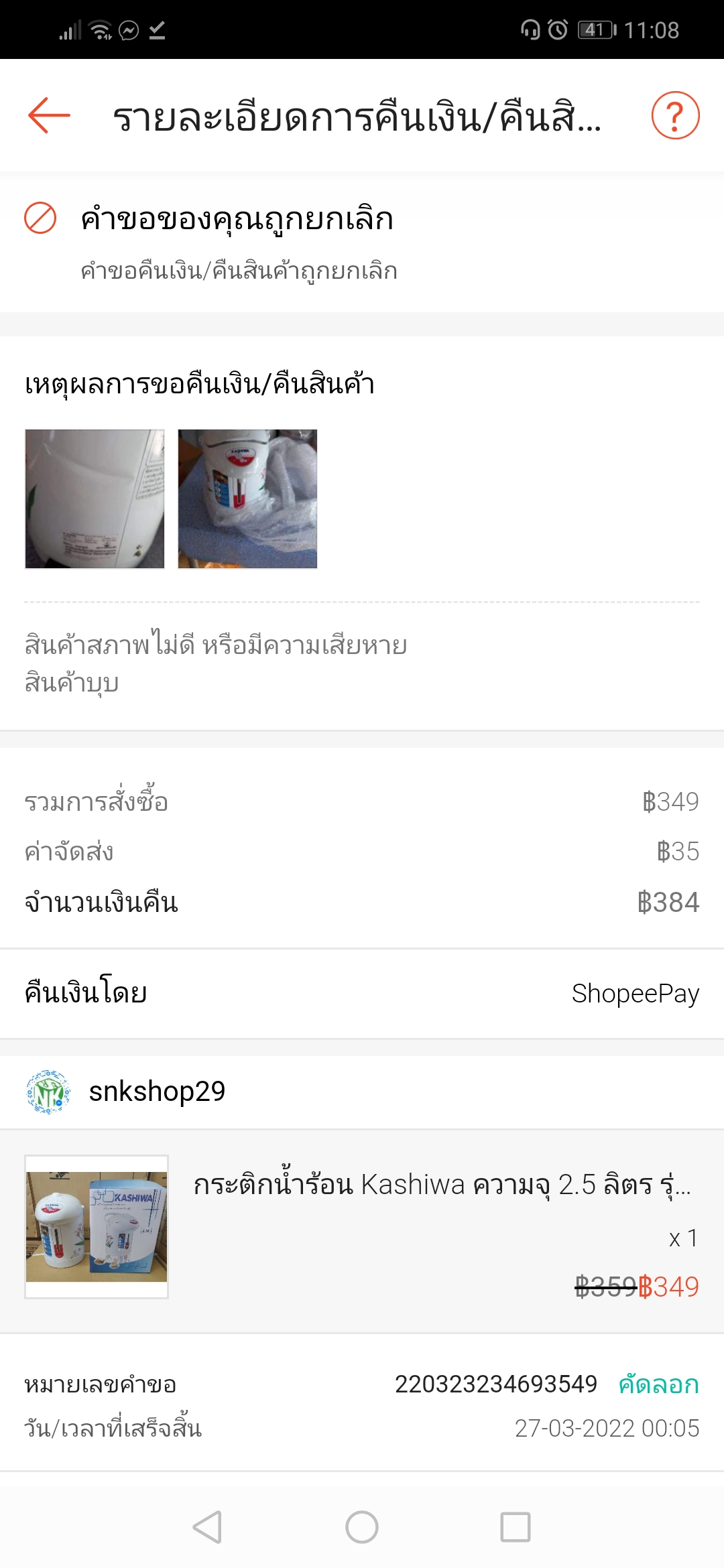Open the snkshop29 shop page
Screen dimensions: 724x1568
pyautogui.click(x=157, y=1092)
